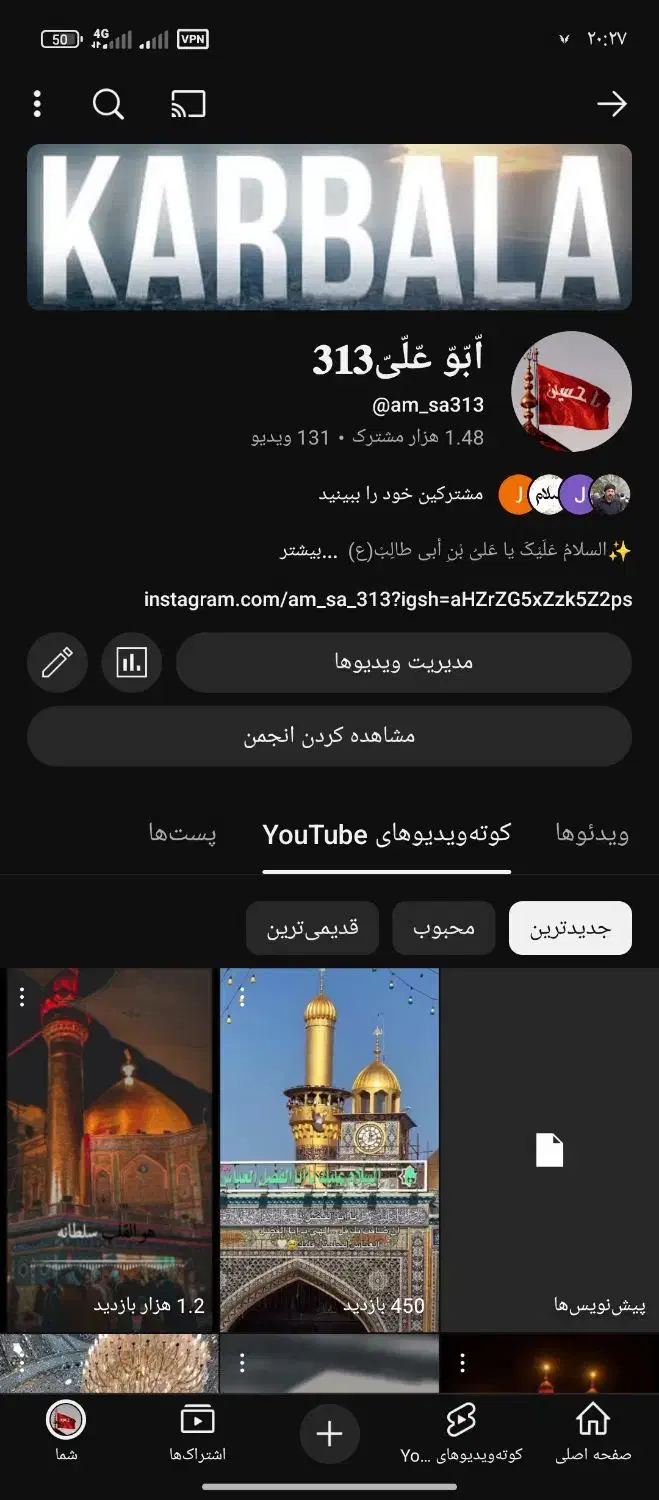Open the search icon in the top bar

(x=108, y=104)
